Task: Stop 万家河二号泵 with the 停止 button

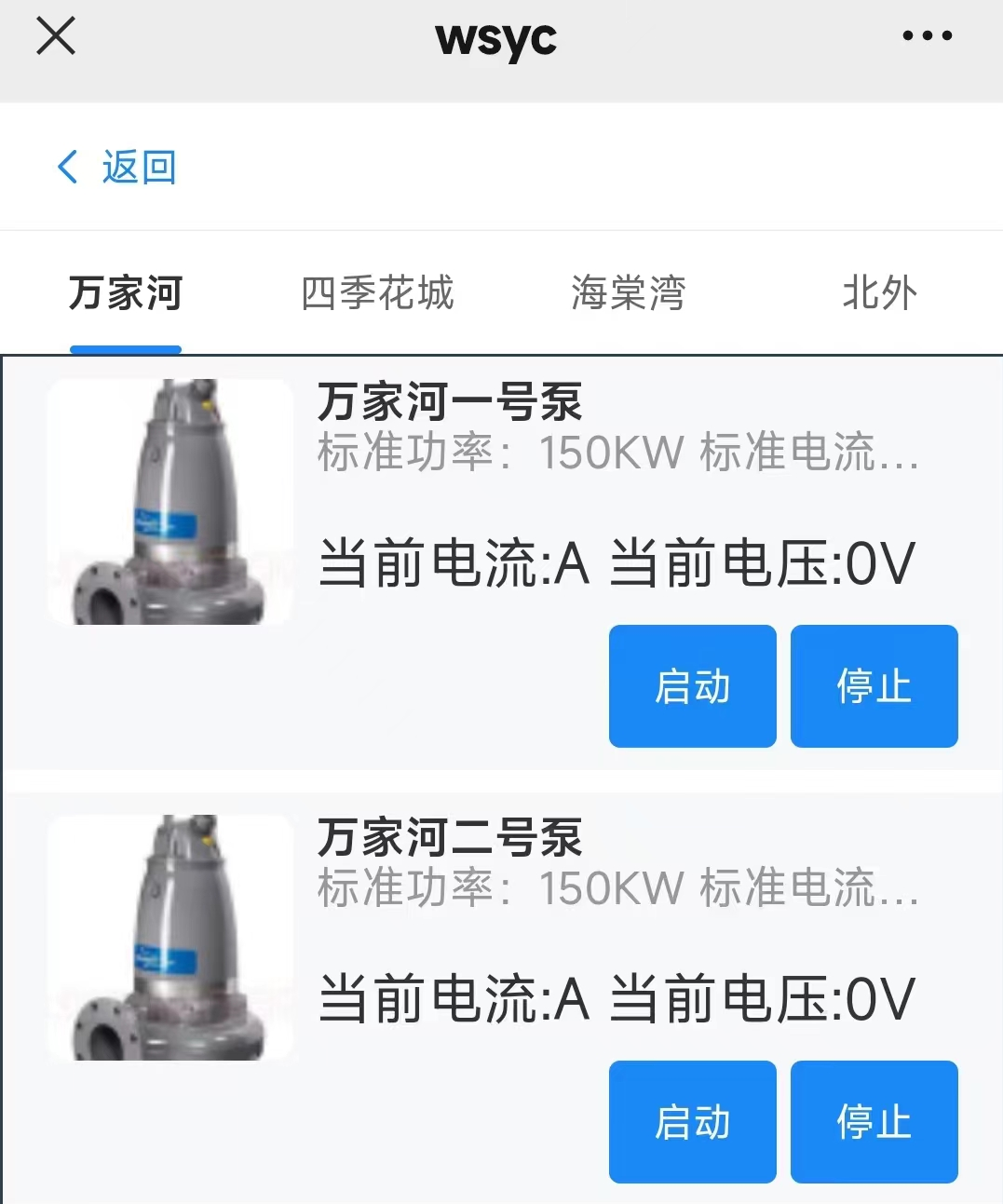Action: pyautogui.click(x=874, y=1122)
